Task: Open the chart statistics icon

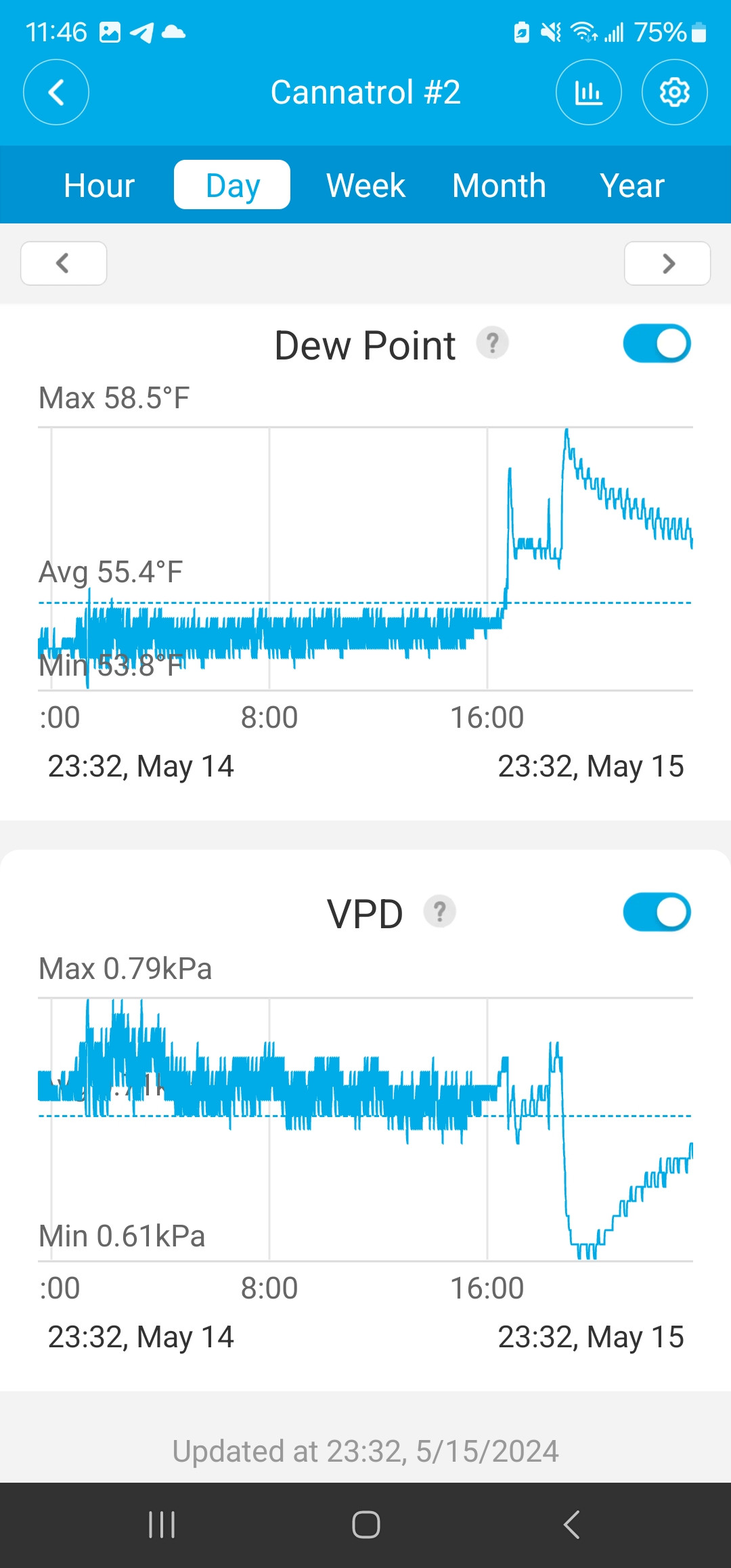Action: pos(589,92)
